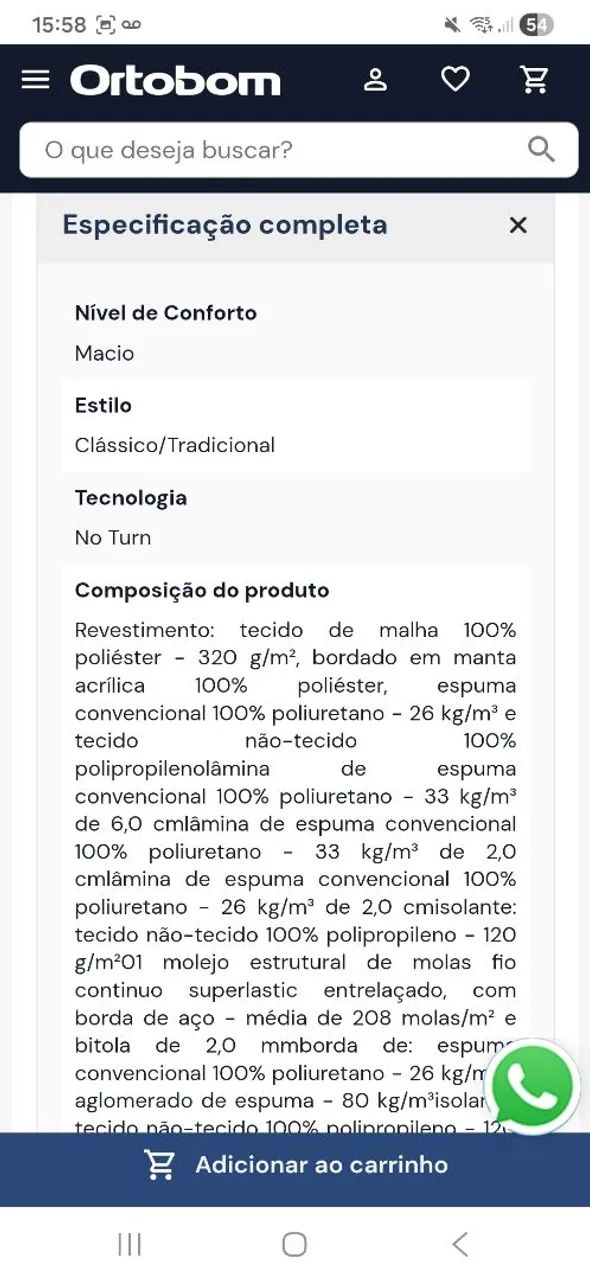This screenshot has width=590, height=1280.
Task: Tap the Ortobom logo to go home
Action: tap(175, 80)
